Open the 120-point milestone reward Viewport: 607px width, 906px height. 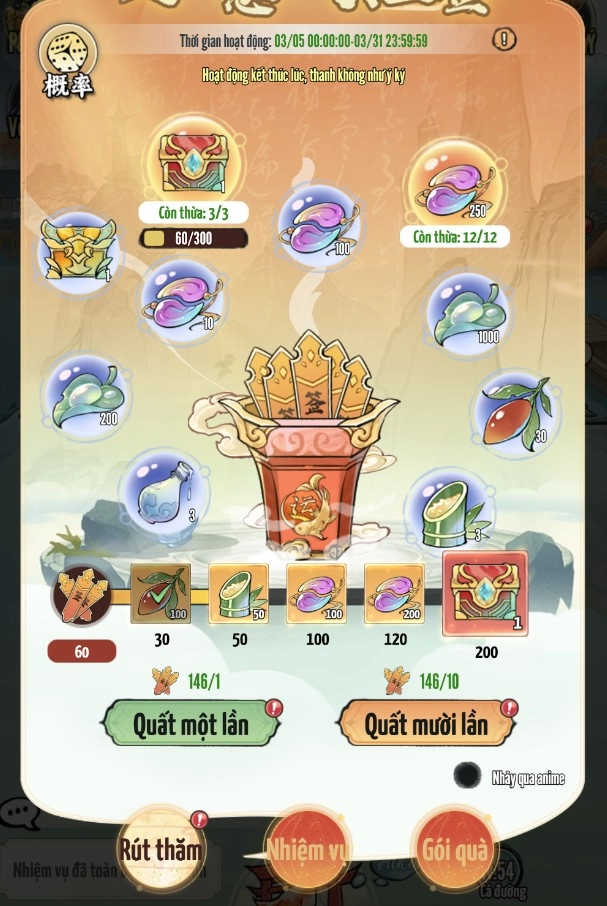[x=394, y=594]
